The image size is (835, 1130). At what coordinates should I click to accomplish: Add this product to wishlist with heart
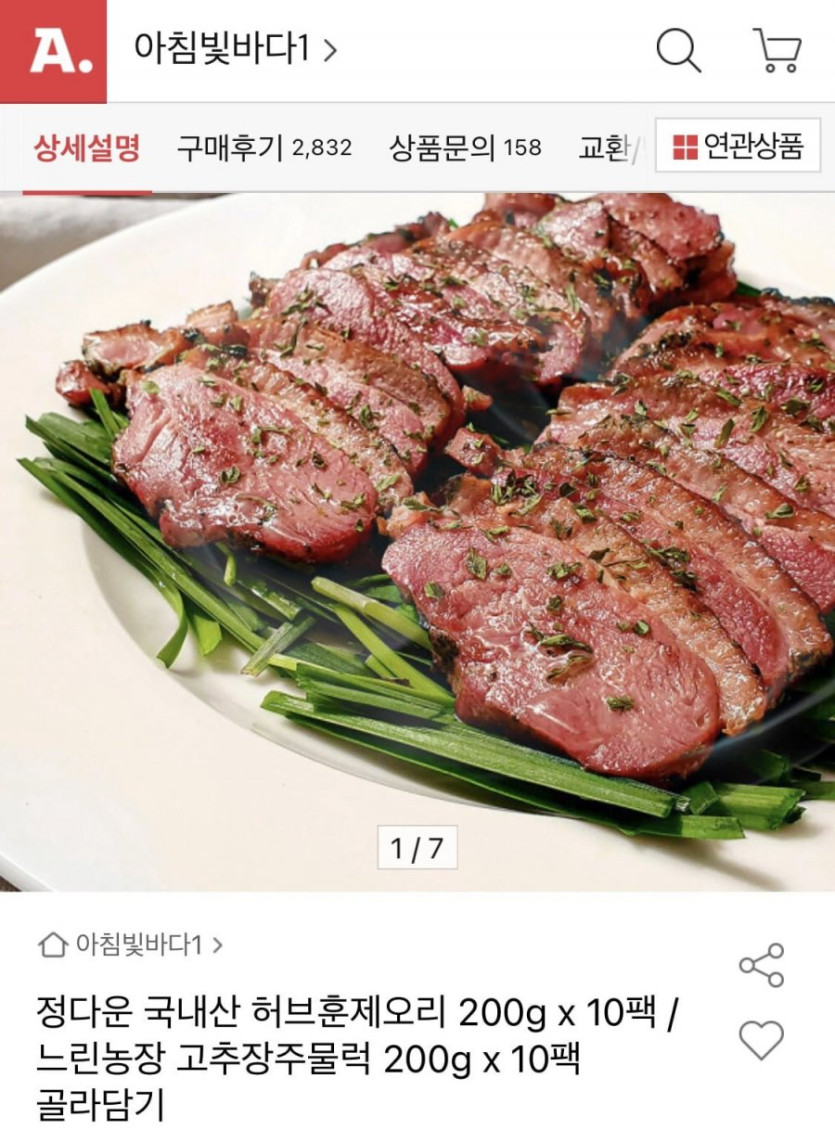coord(761,1040)
